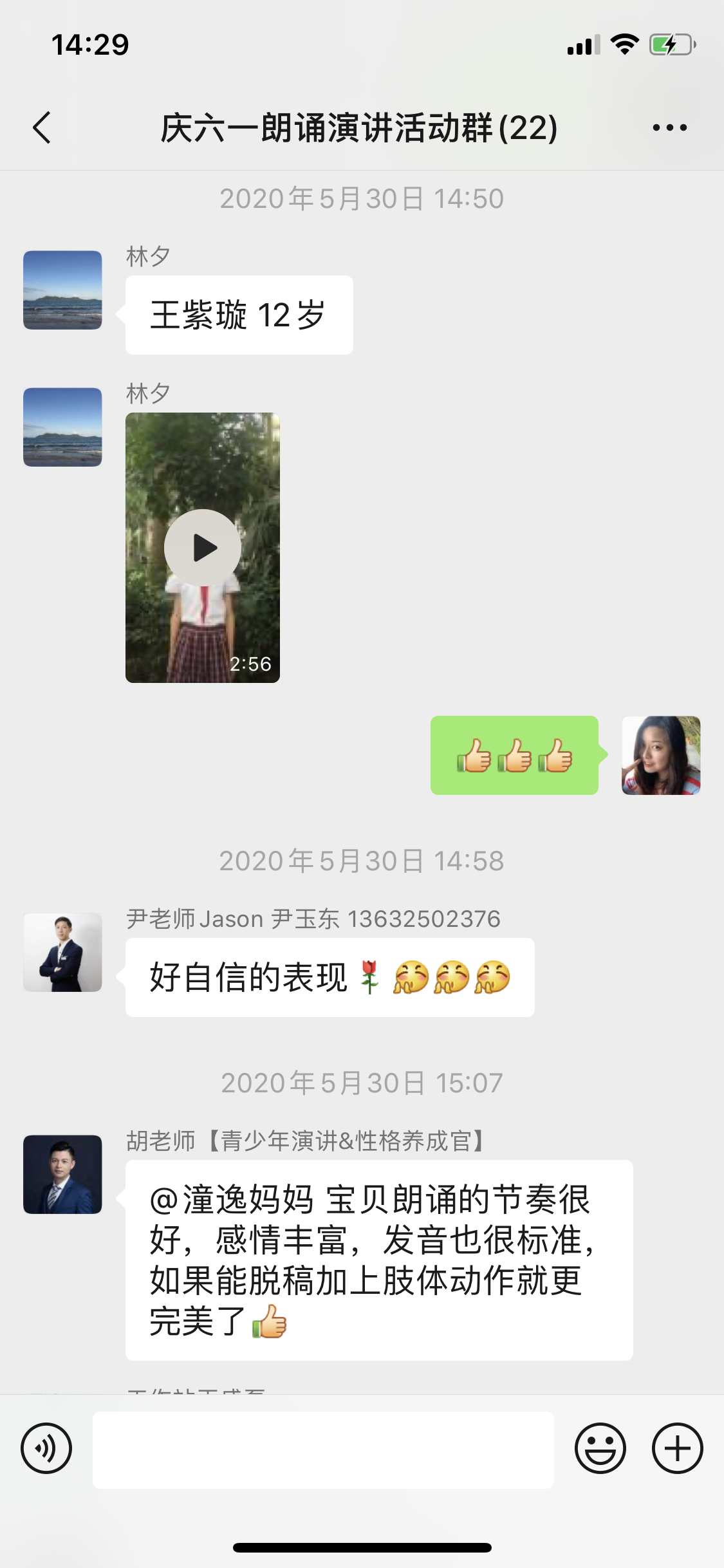Open 胡老师's profile avatar
724x1568 pixels.
(x=62, y=1174)
